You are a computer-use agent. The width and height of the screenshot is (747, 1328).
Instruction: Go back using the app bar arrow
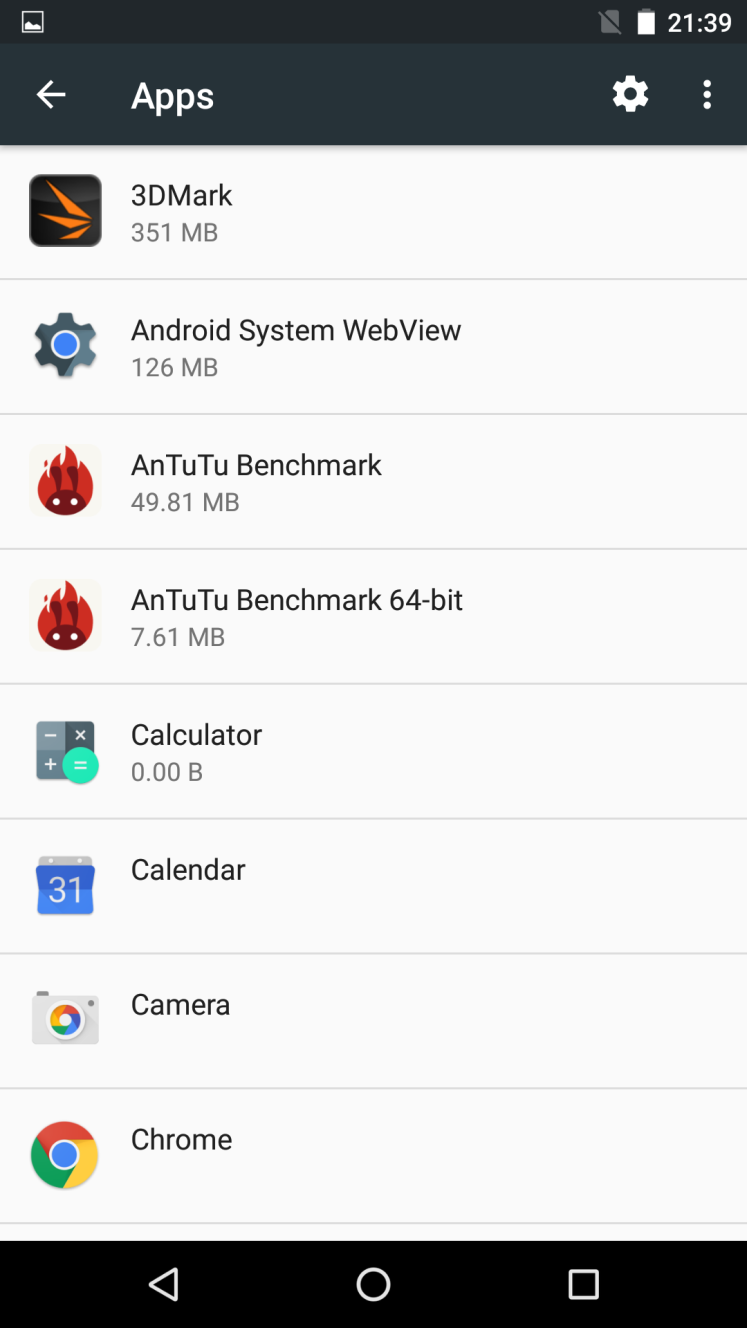pos(51,95)
